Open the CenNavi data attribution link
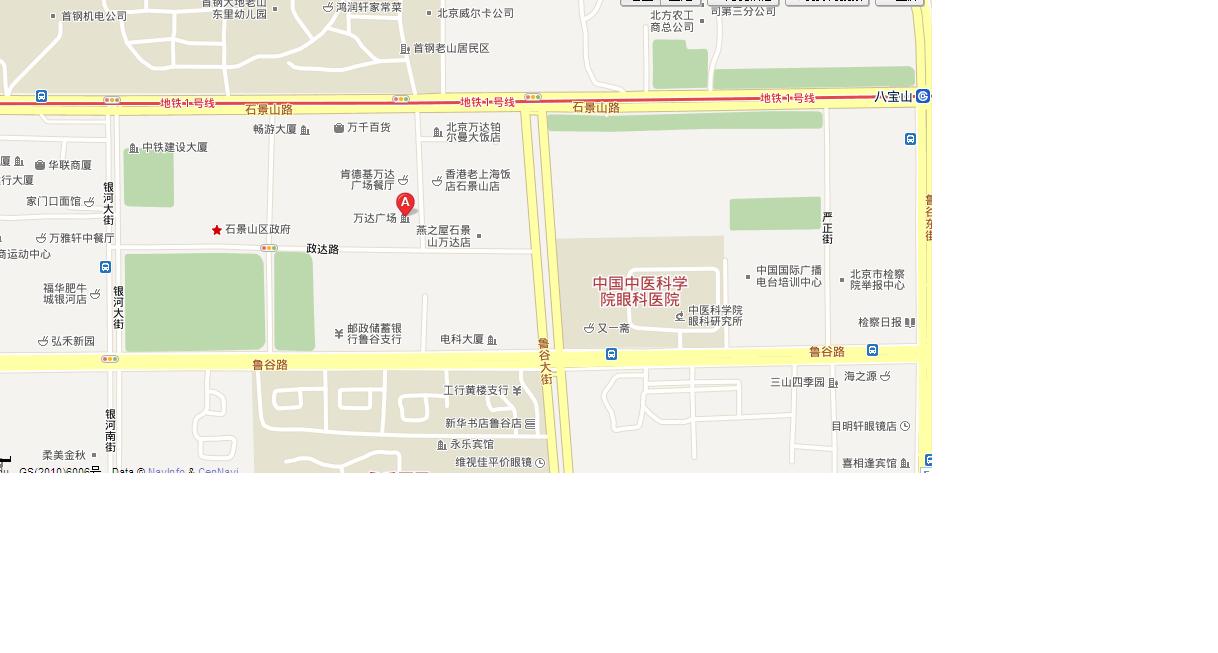This screenshot has width=1218, height=653. [x=218, y=471]
